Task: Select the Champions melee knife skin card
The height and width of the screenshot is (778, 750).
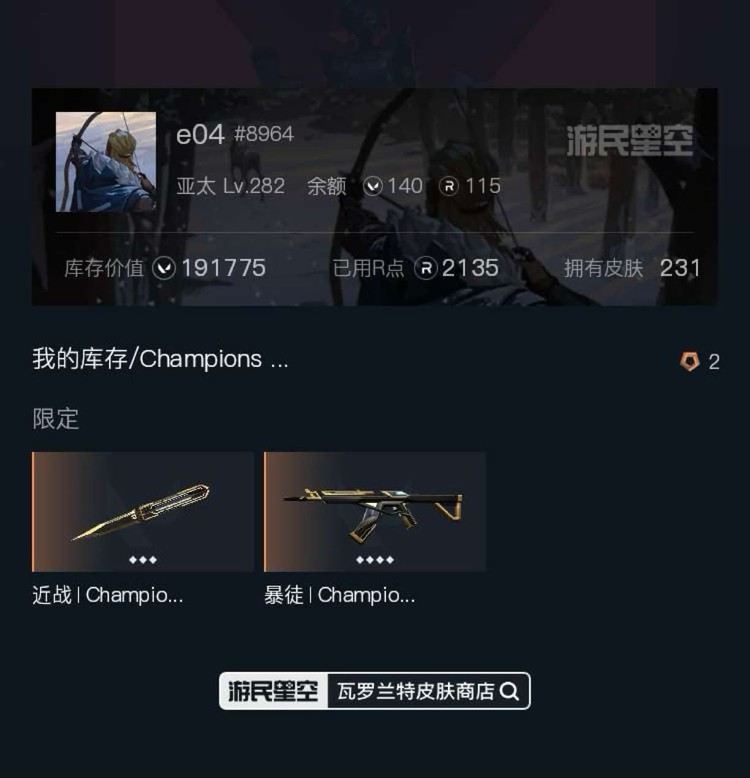Action: coord(142,510)
